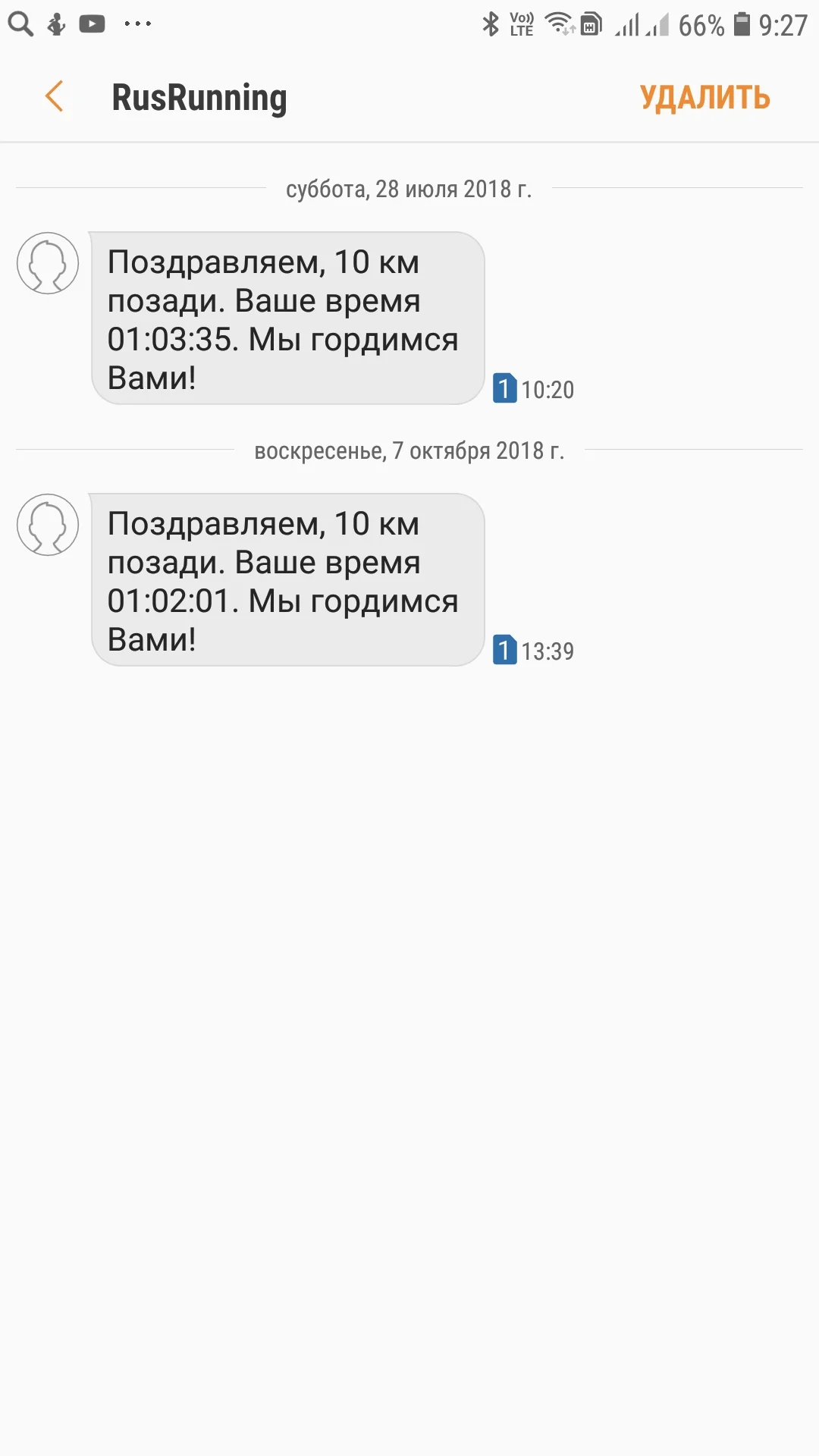Open the RusRunning conversation title
Screen dimensions: 819x1456
pos(199,97)
